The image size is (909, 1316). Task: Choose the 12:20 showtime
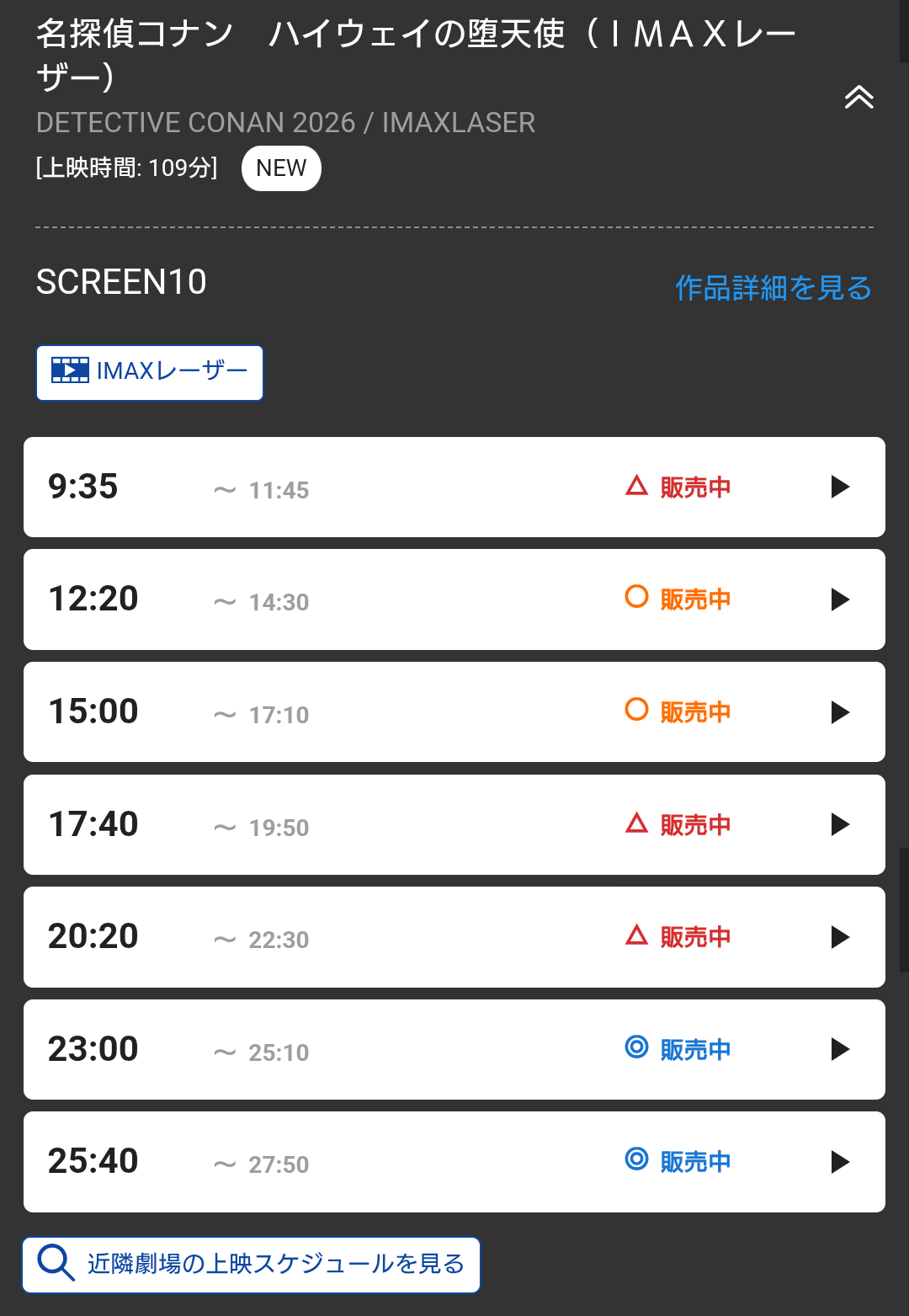454,599
